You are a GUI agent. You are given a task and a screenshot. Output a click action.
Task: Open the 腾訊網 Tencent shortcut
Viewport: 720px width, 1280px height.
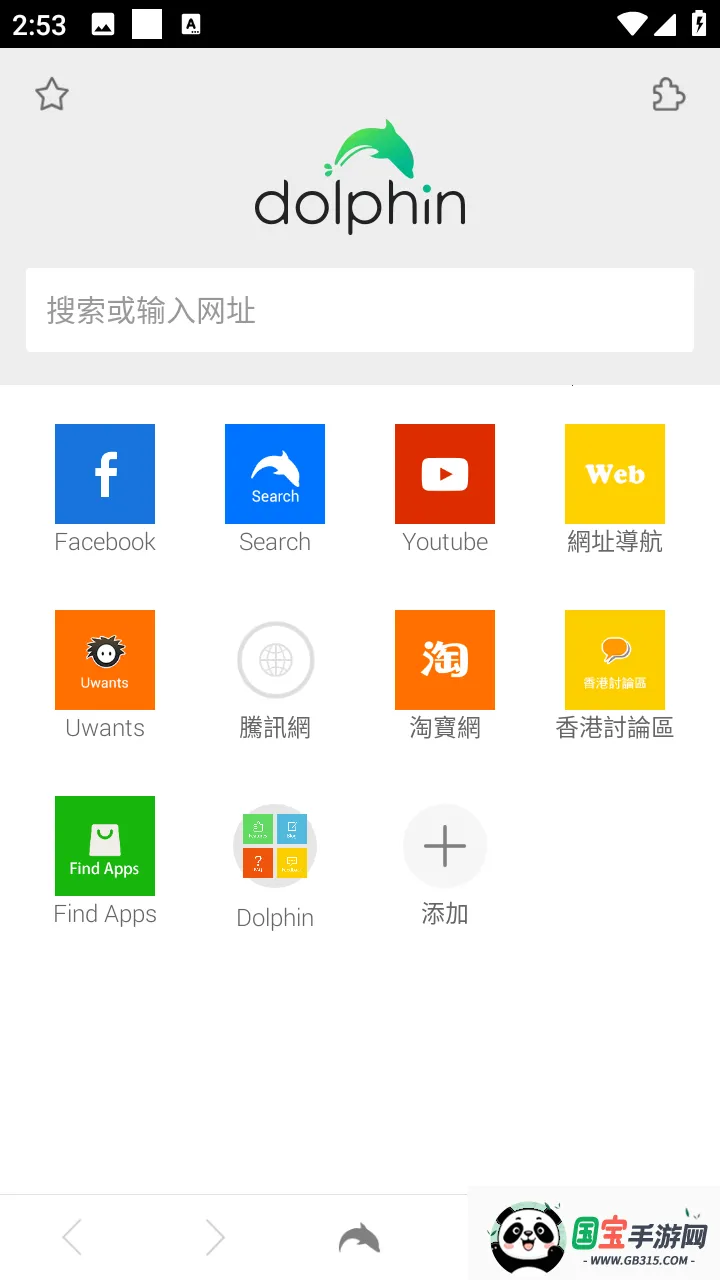tap(275, 660)
